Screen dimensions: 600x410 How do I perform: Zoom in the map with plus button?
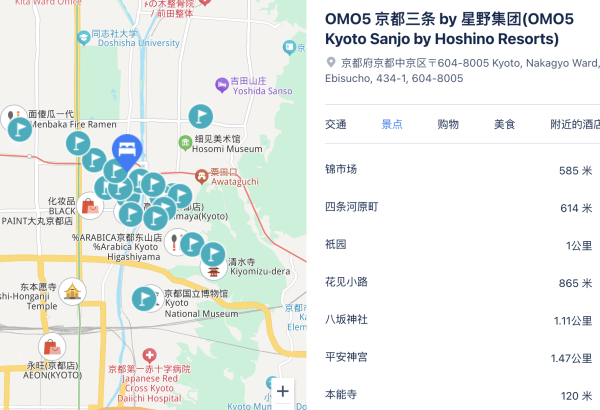click(x=284, y=392)
